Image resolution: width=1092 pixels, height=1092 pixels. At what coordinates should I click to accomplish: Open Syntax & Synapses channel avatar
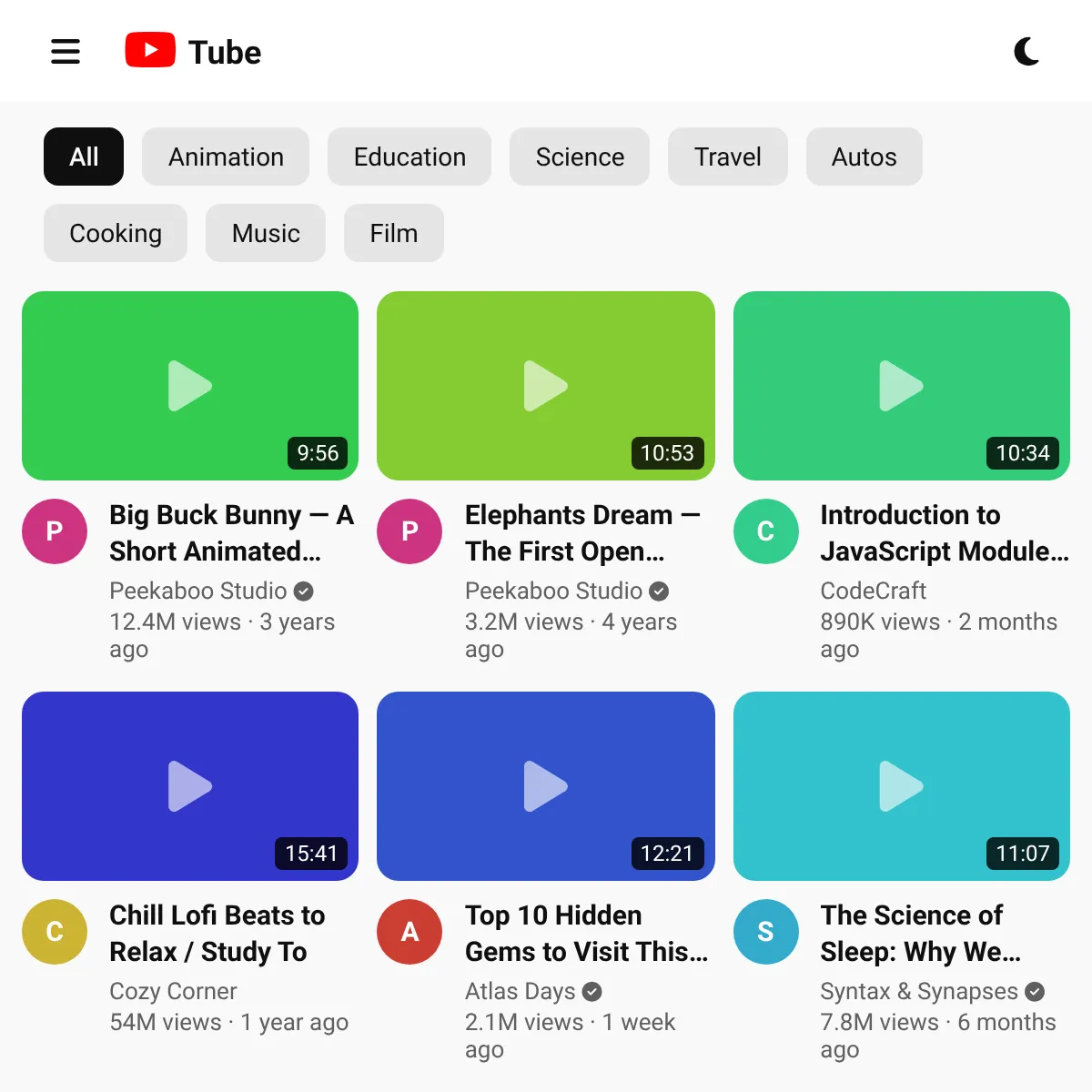click(x=766, y=932)
